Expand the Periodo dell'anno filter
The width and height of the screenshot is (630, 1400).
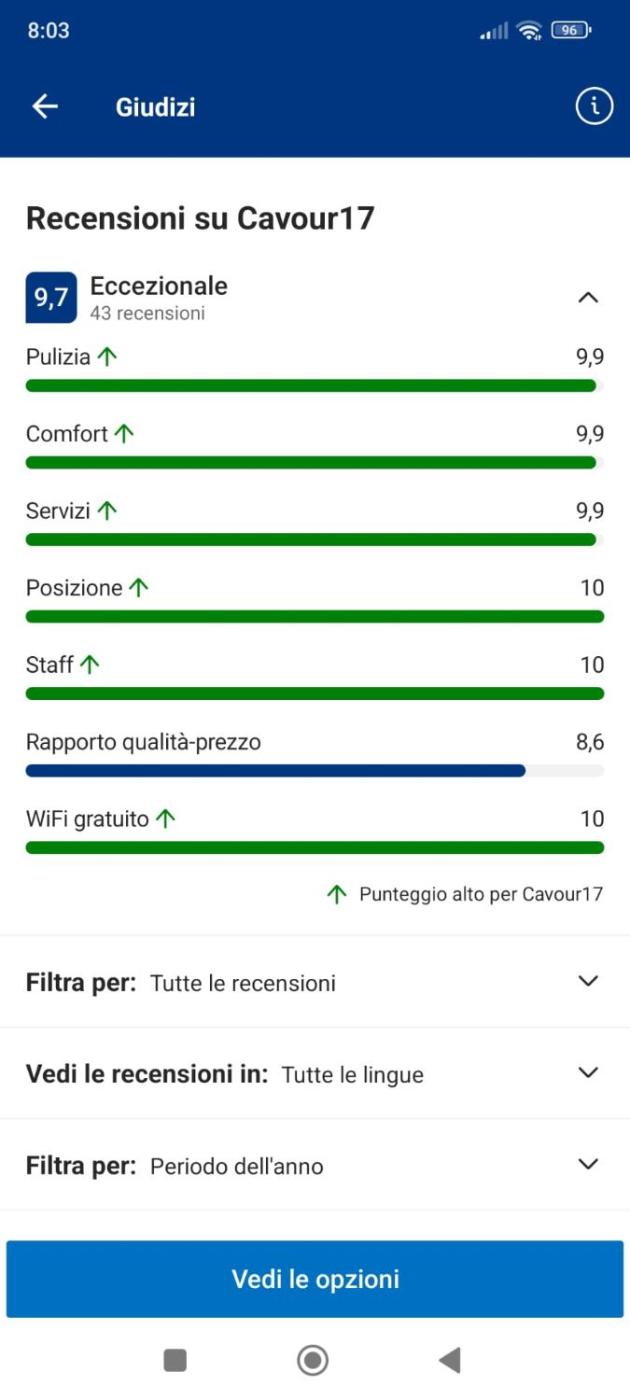click(x=314, y=1165)
